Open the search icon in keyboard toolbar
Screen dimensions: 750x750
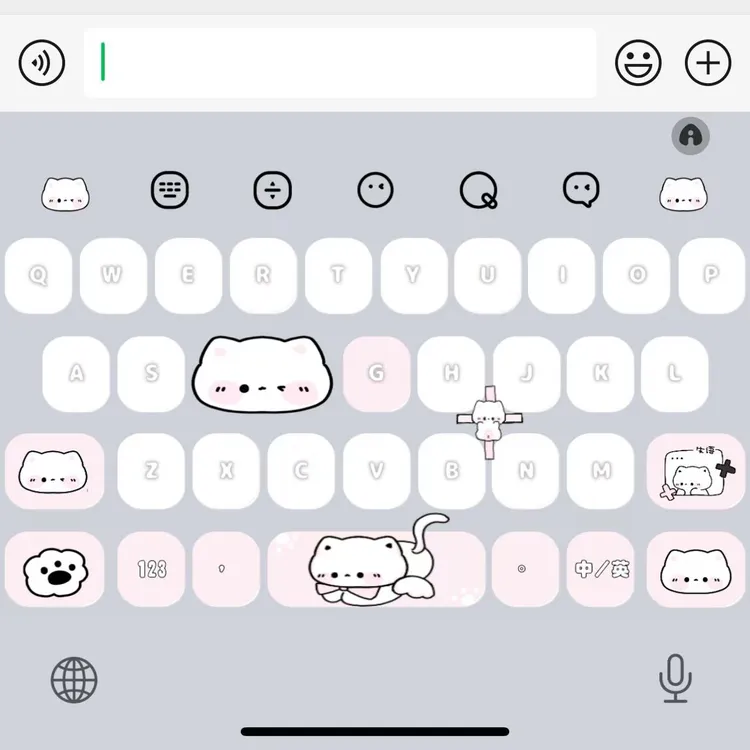[478, 189]
